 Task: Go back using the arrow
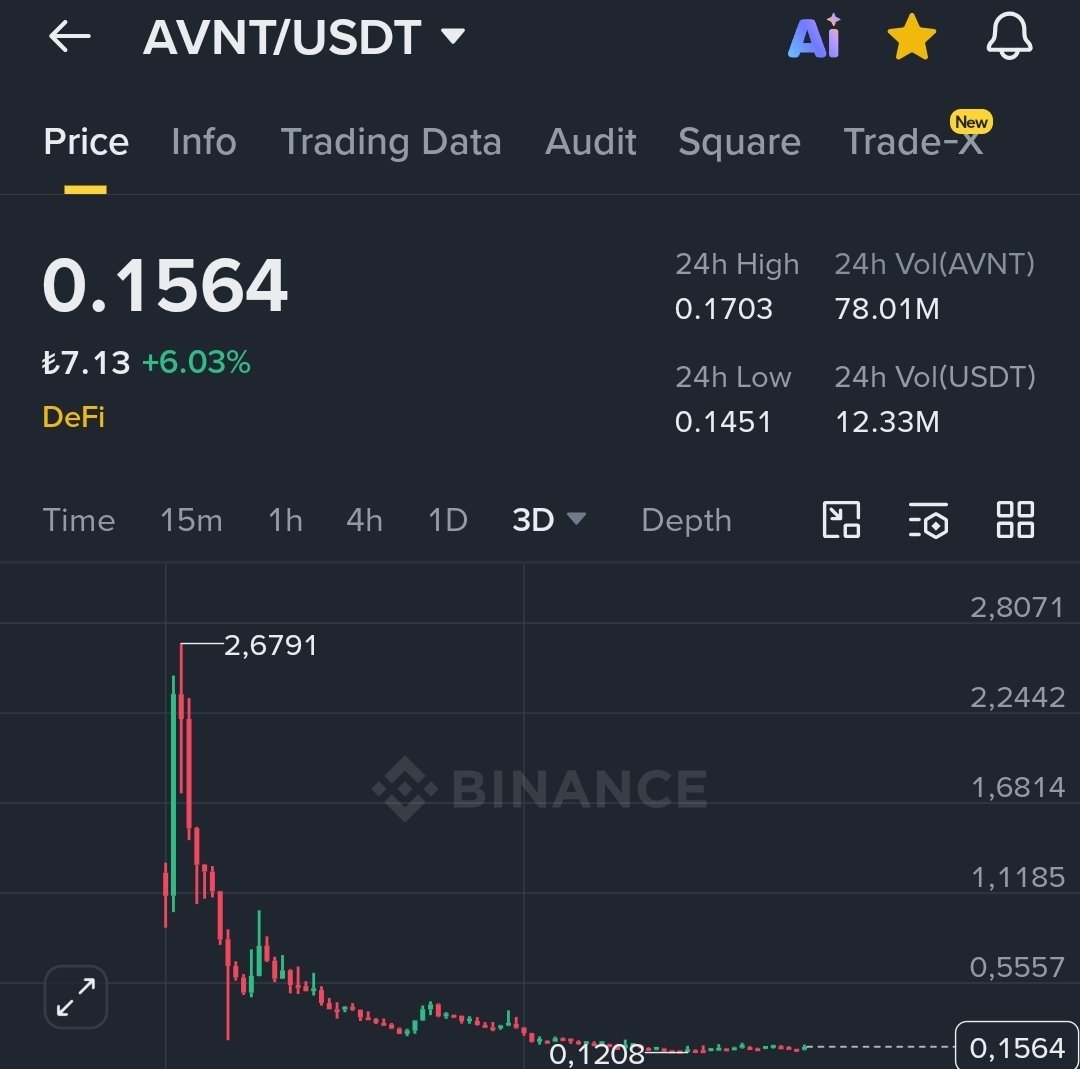[70, 37]
